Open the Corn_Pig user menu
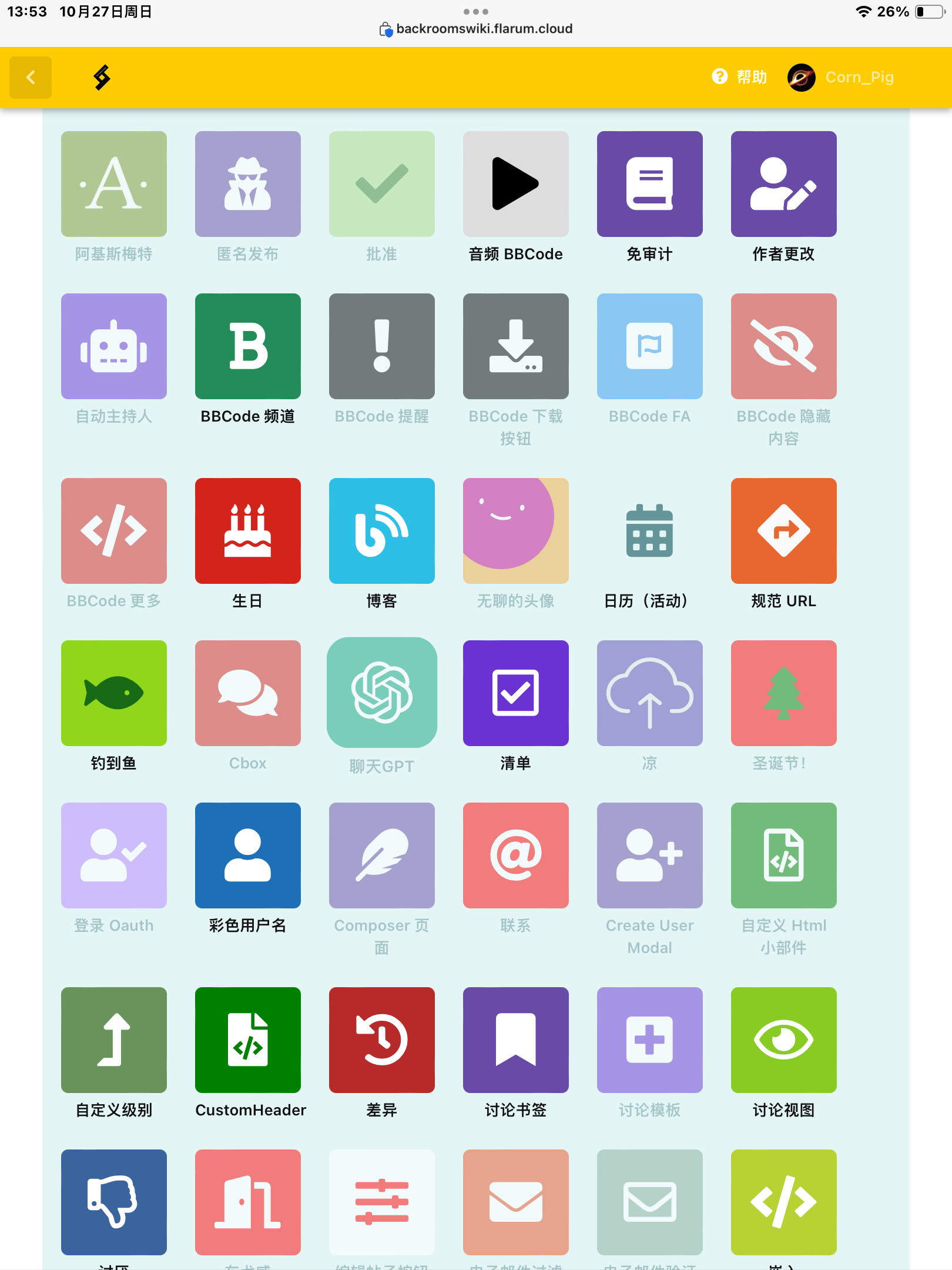952x1270 pixels. [x=841, y=77]
